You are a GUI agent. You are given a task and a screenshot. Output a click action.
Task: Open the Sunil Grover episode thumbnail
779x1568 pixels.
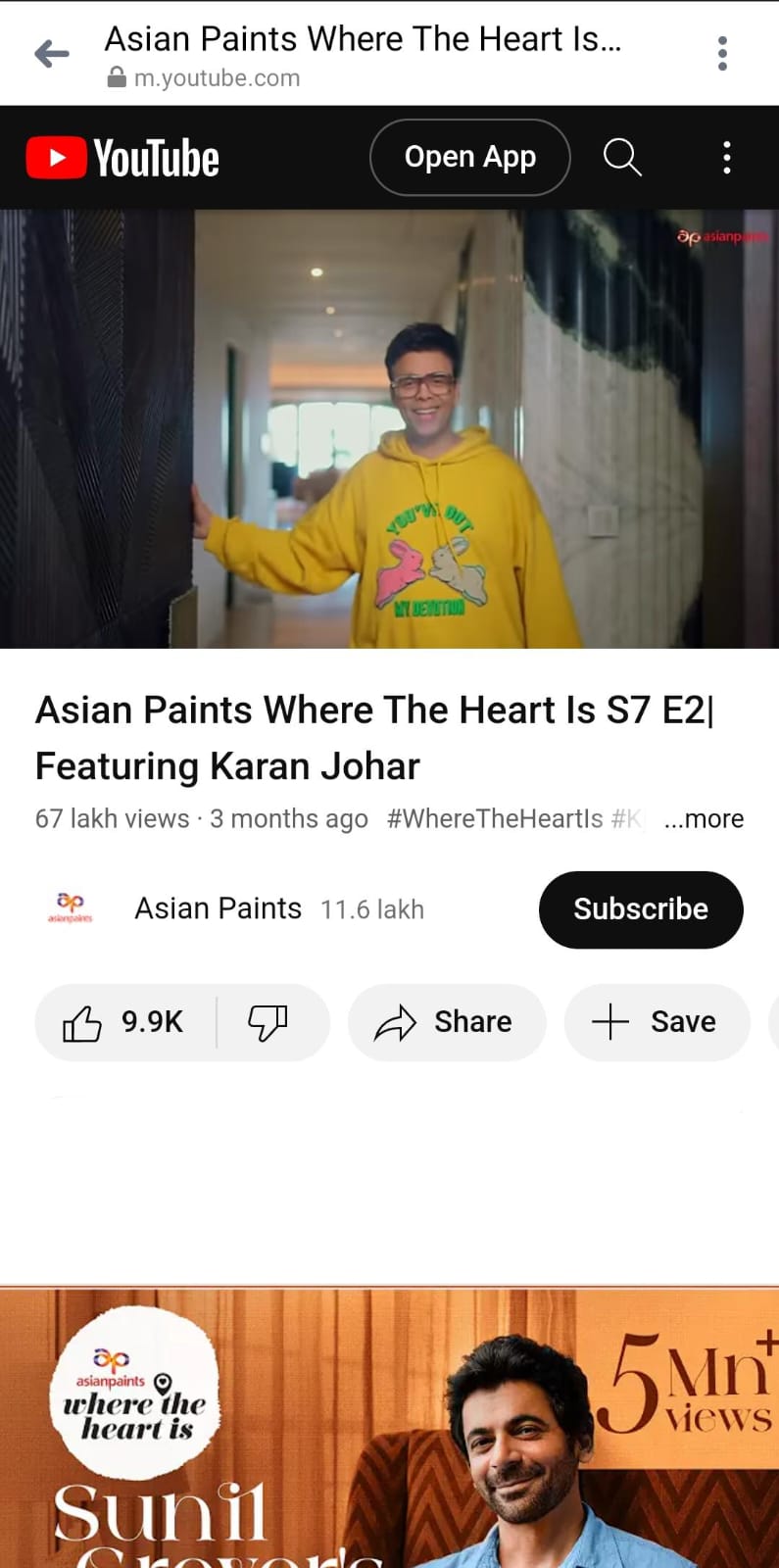pyautogui.click(x=389, y=1428)
